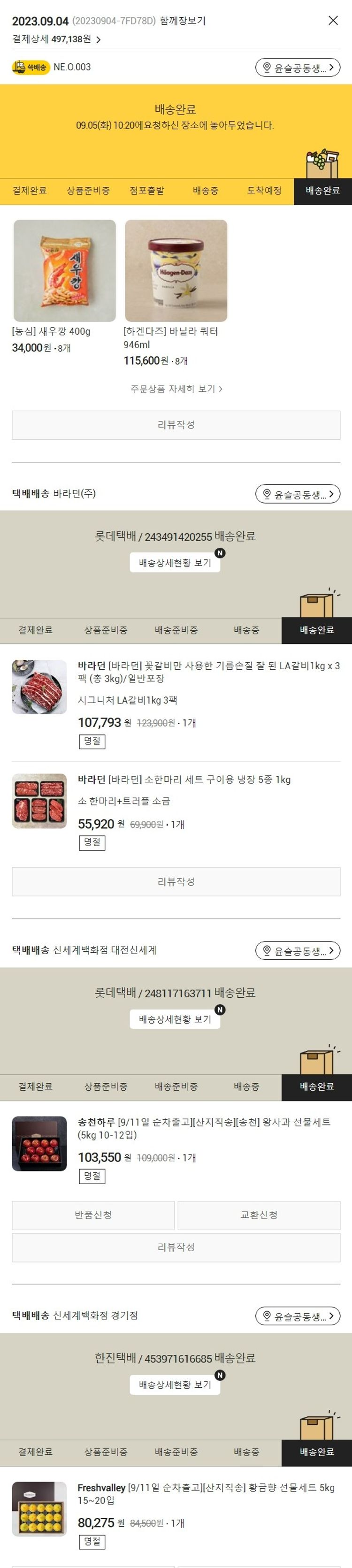This screenshot has height=1568, width=352.
Task: Close the order detail screen
Action: 333,21
